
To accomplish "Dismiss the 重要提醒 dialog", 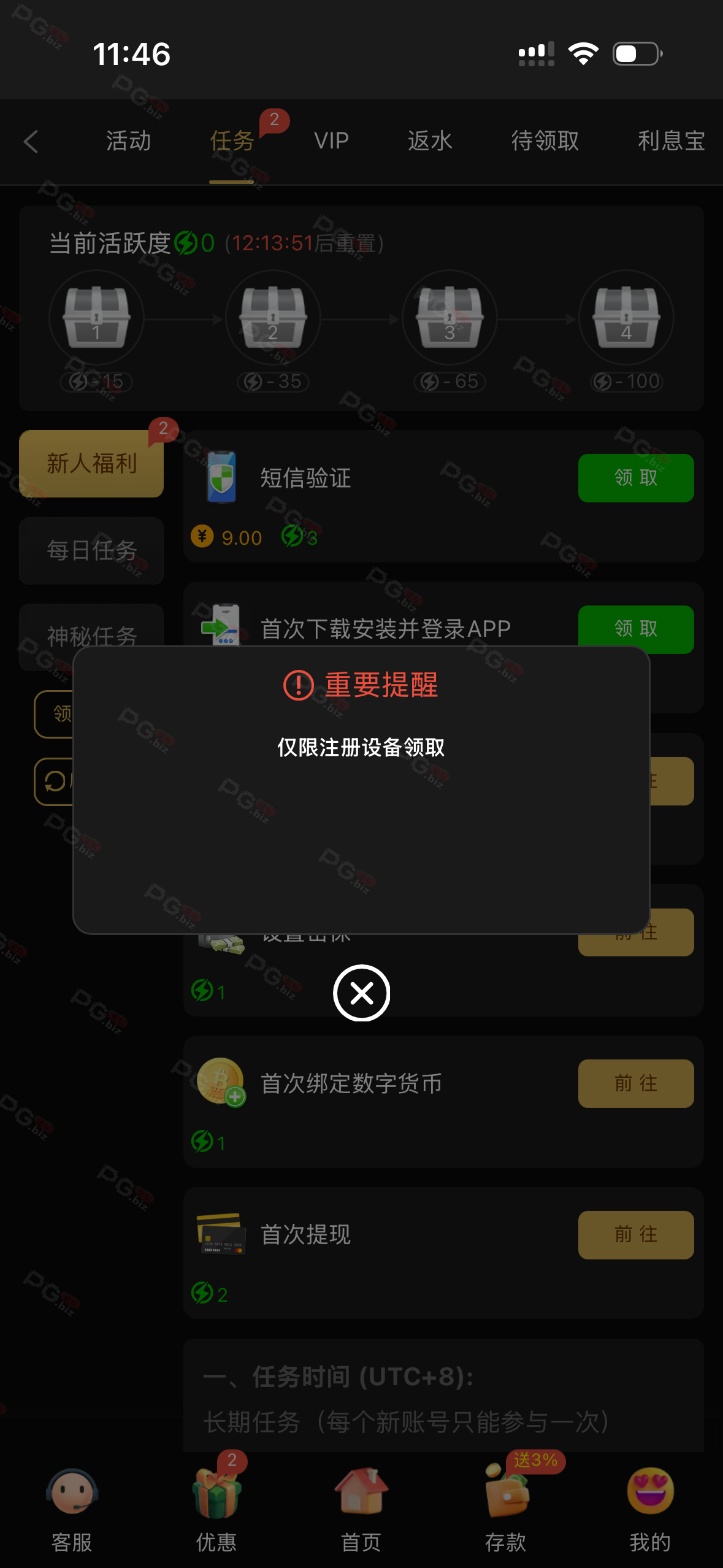I will pos(361,993).
